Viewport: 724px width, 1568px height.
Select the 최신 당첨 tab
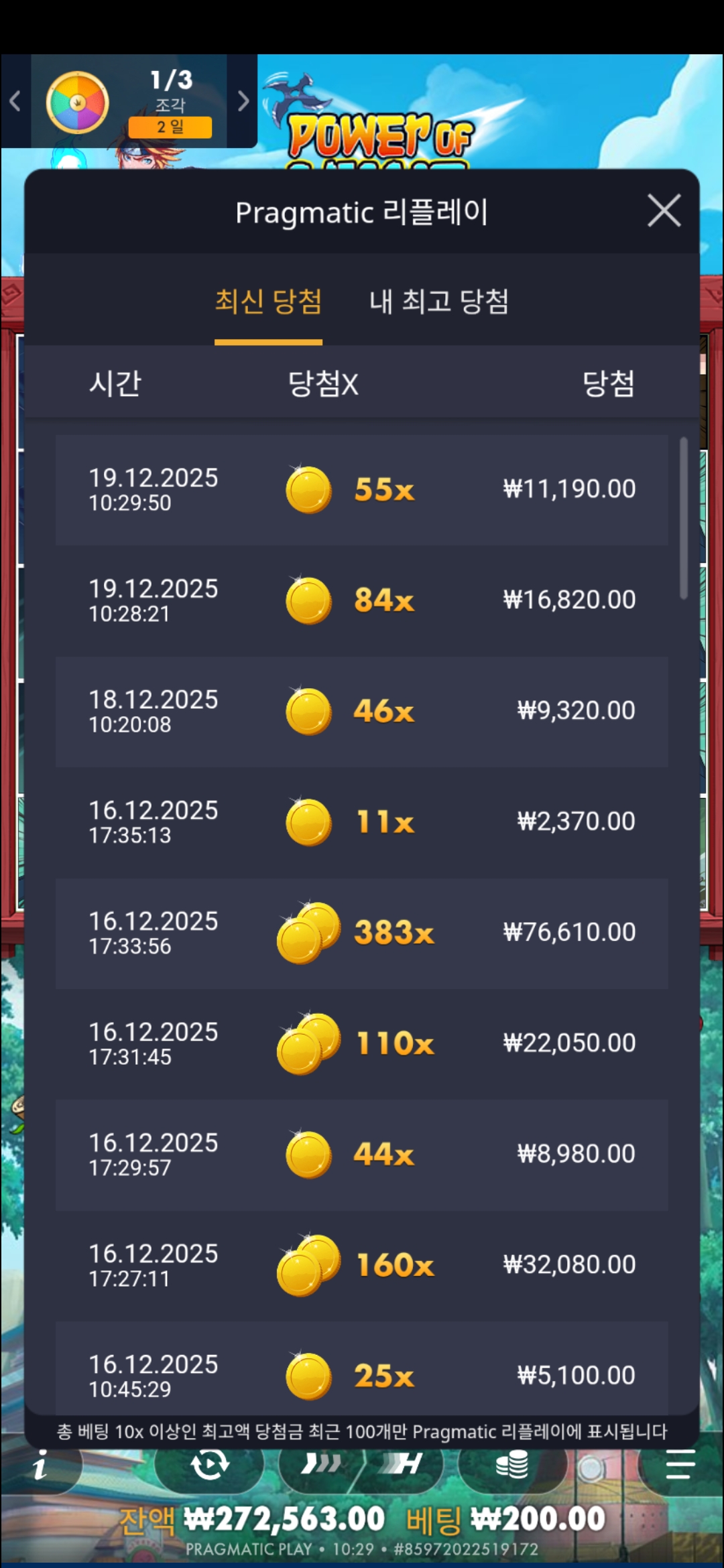click(268, 302)
